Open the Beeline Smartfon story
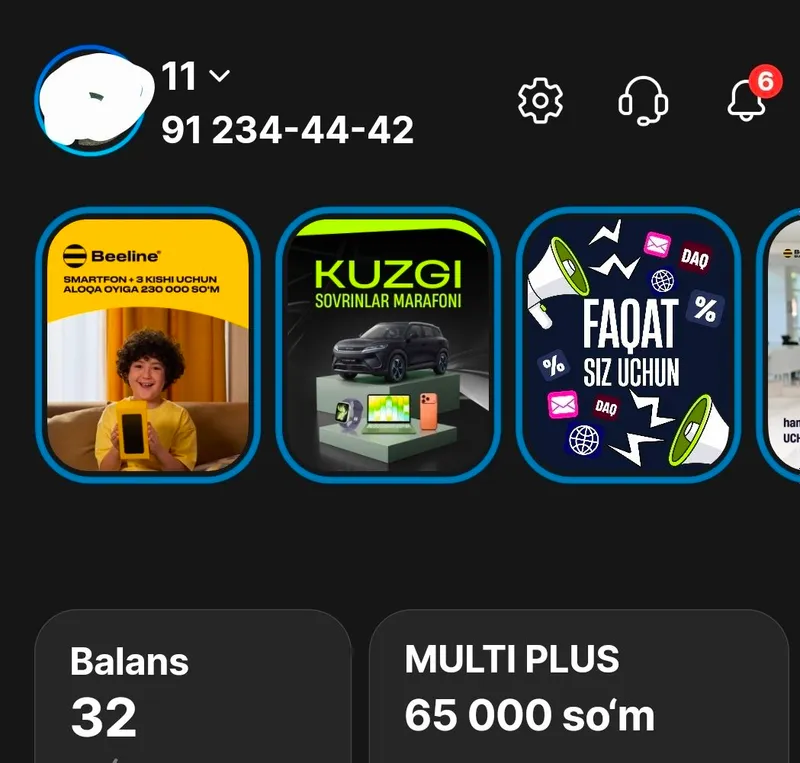Image resolution: width=800 pixels, height=763 pixels. tap(148, 344)
